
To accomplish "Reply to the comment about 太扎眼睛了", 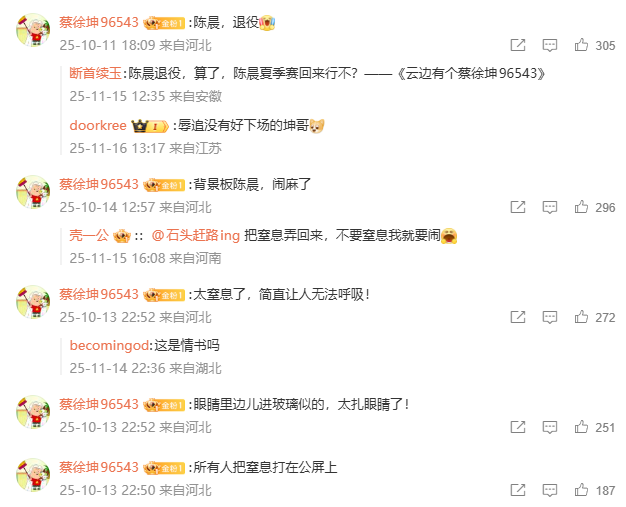I will pos(550,427).
